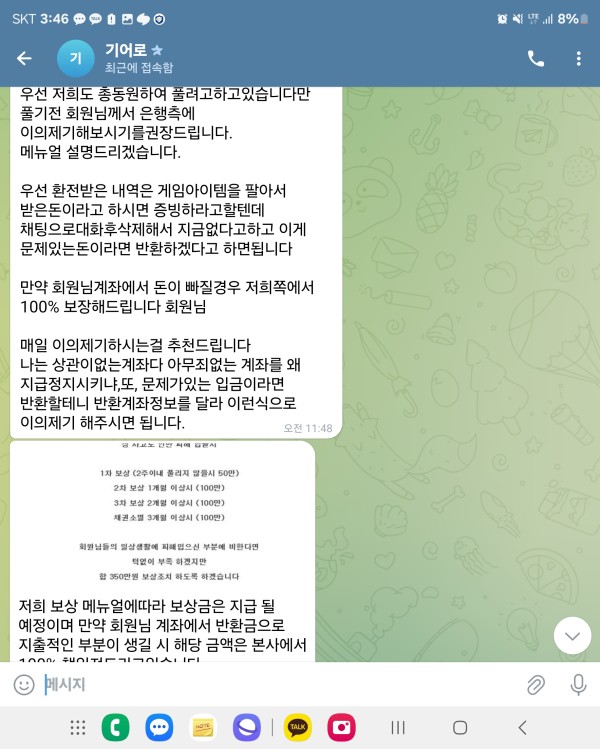This screenshot has width=600, height=749.
Task: Jump to the latest message
Action: pyautogui.click(x=572, y=635)
